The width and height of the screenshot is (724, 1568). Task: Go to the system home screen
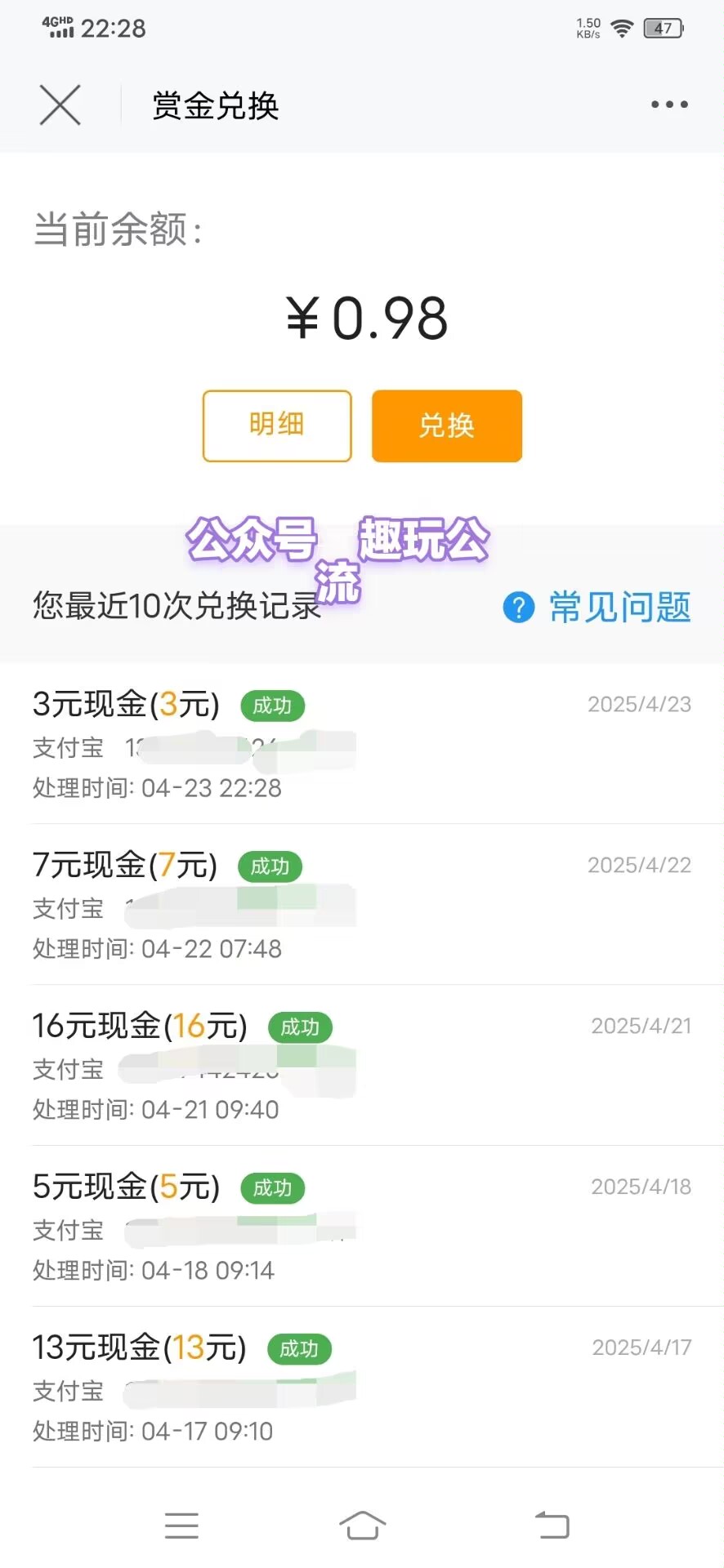(x=362, y=1526)
